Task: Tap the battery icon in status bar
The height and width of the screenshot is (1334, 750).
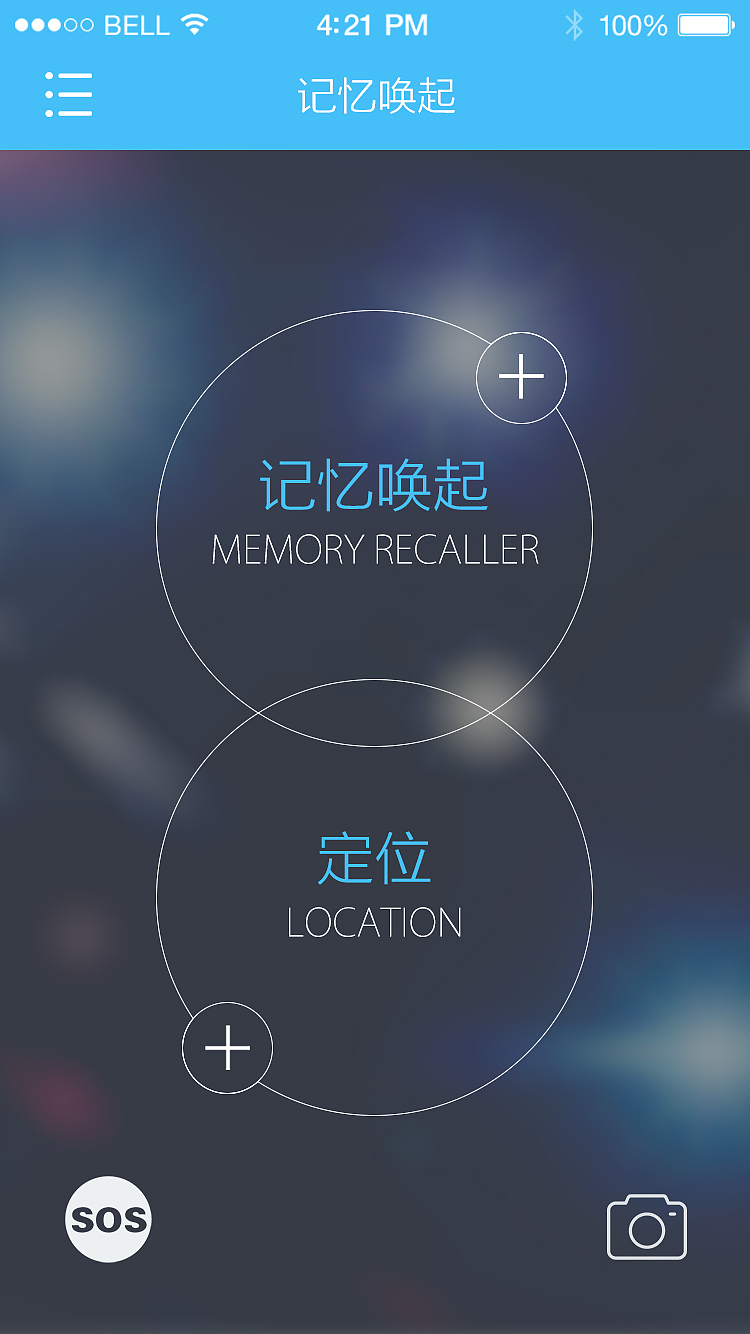Action: pos(706,25)
